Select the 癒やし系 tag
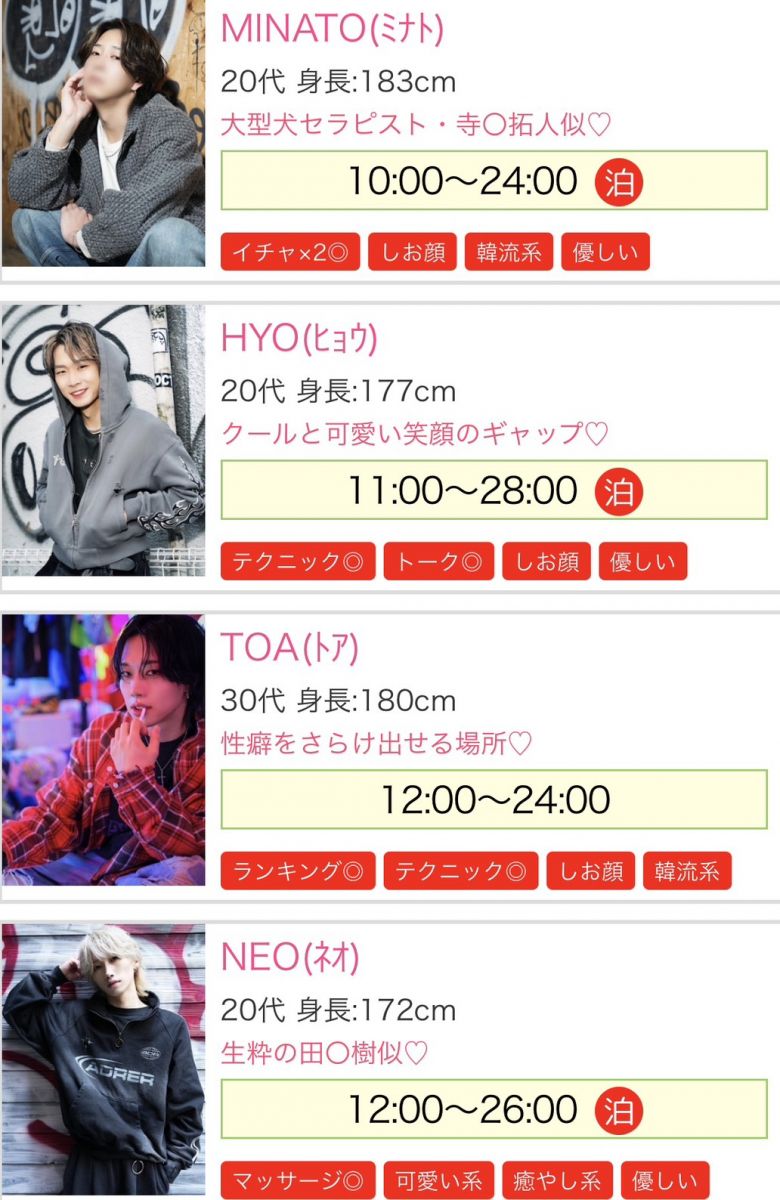The height and width of the screenshot is (1200, 780). pyautogui.click(x=556, y=1180)
